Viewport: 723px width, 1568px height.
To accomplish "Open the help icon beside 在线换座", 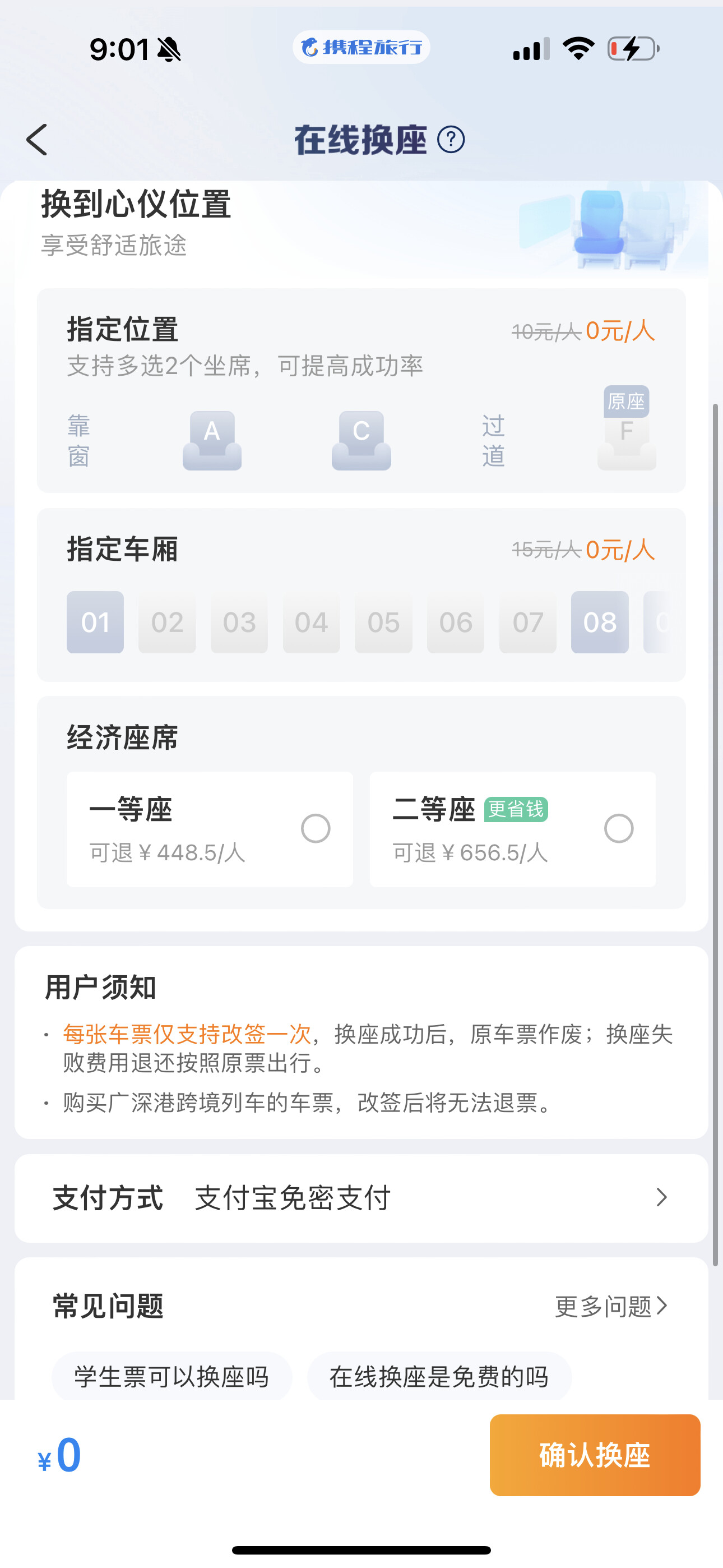I will click(451, 140).
